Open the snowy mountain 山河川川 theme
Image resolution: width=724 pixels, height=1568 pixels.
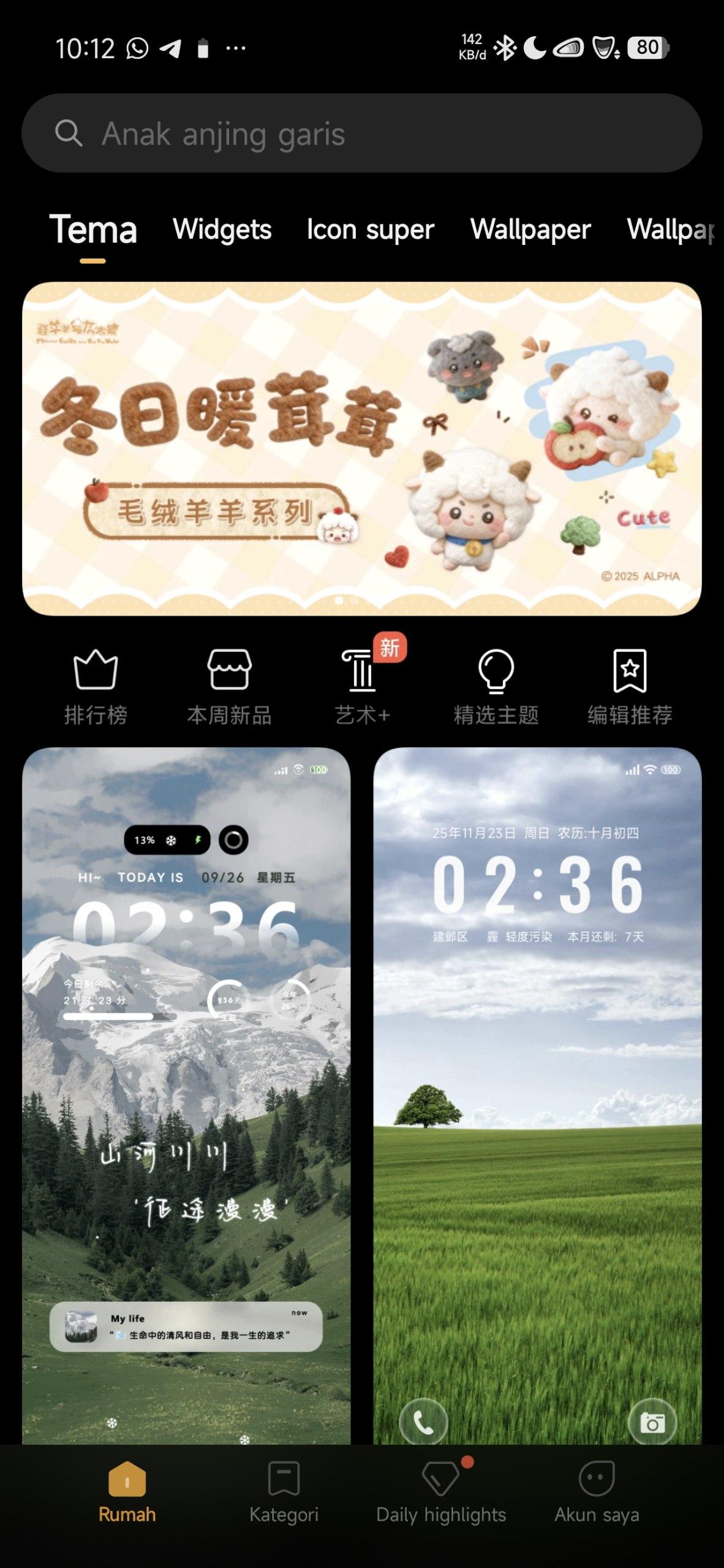pyautogui.click(x=186, y=1096)
